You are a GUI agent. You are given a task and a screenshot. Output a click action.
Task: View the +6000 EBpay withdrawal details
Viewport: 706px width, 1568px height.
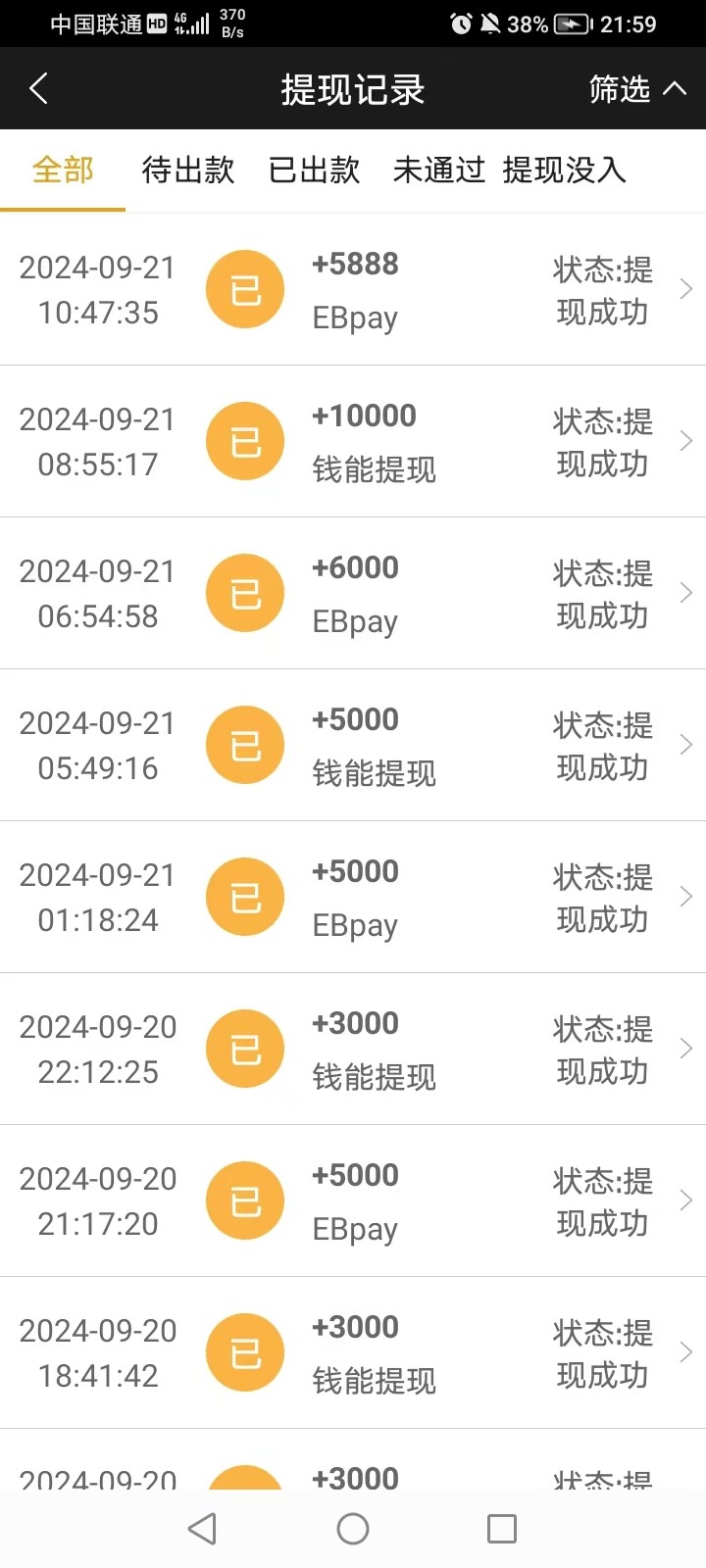[353, 594]
